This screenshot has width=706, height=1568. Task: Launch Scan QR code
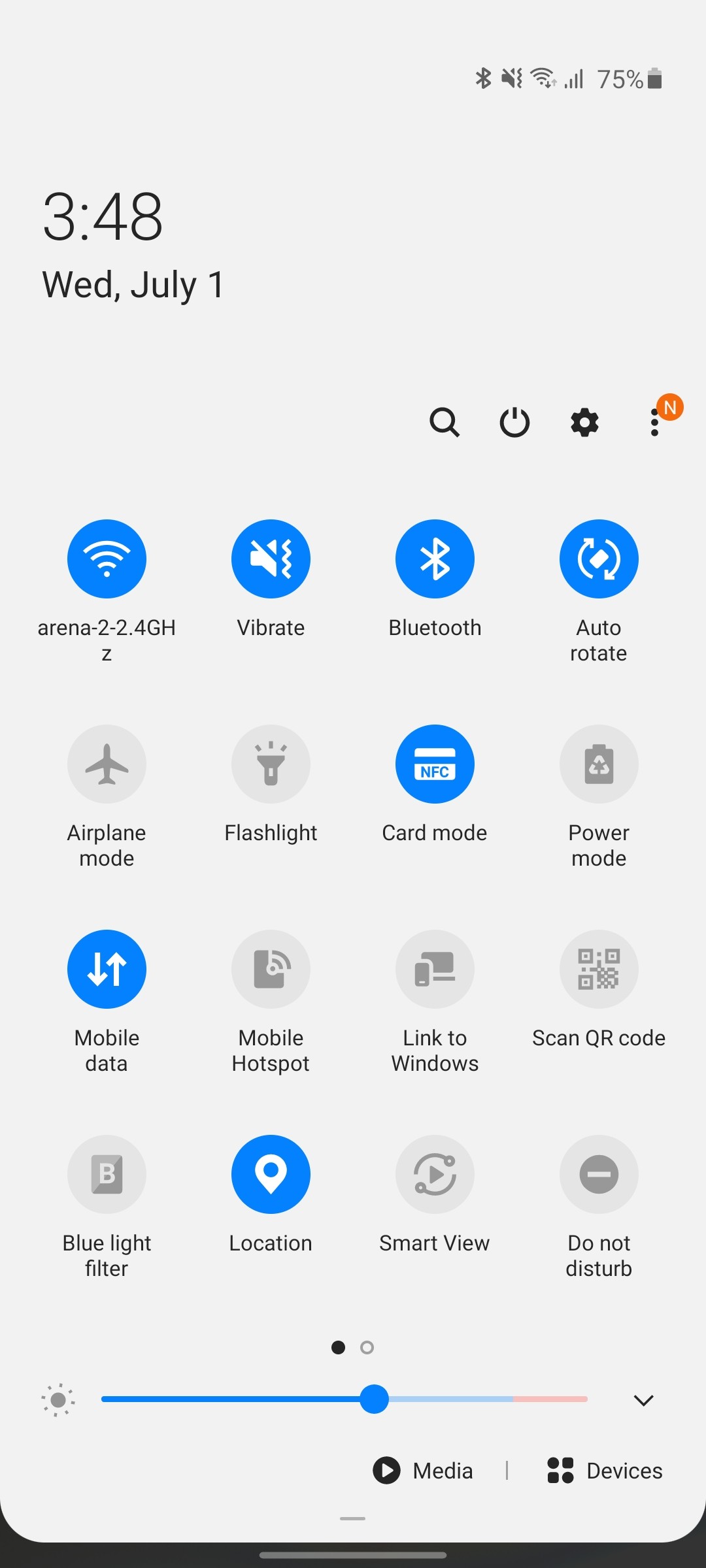click(x=599, y=969)
